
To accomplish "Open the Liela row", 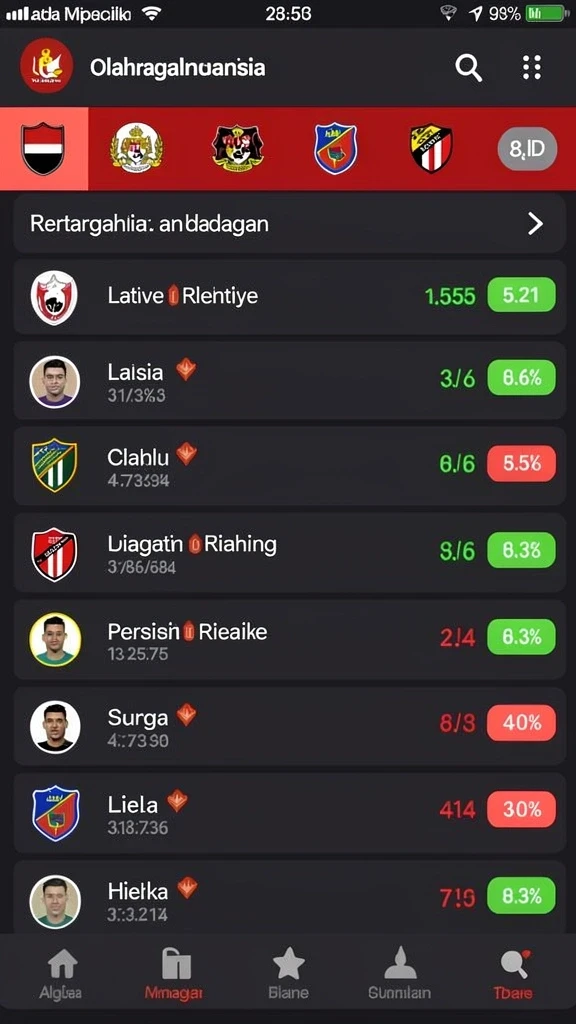I will [289, 812].
